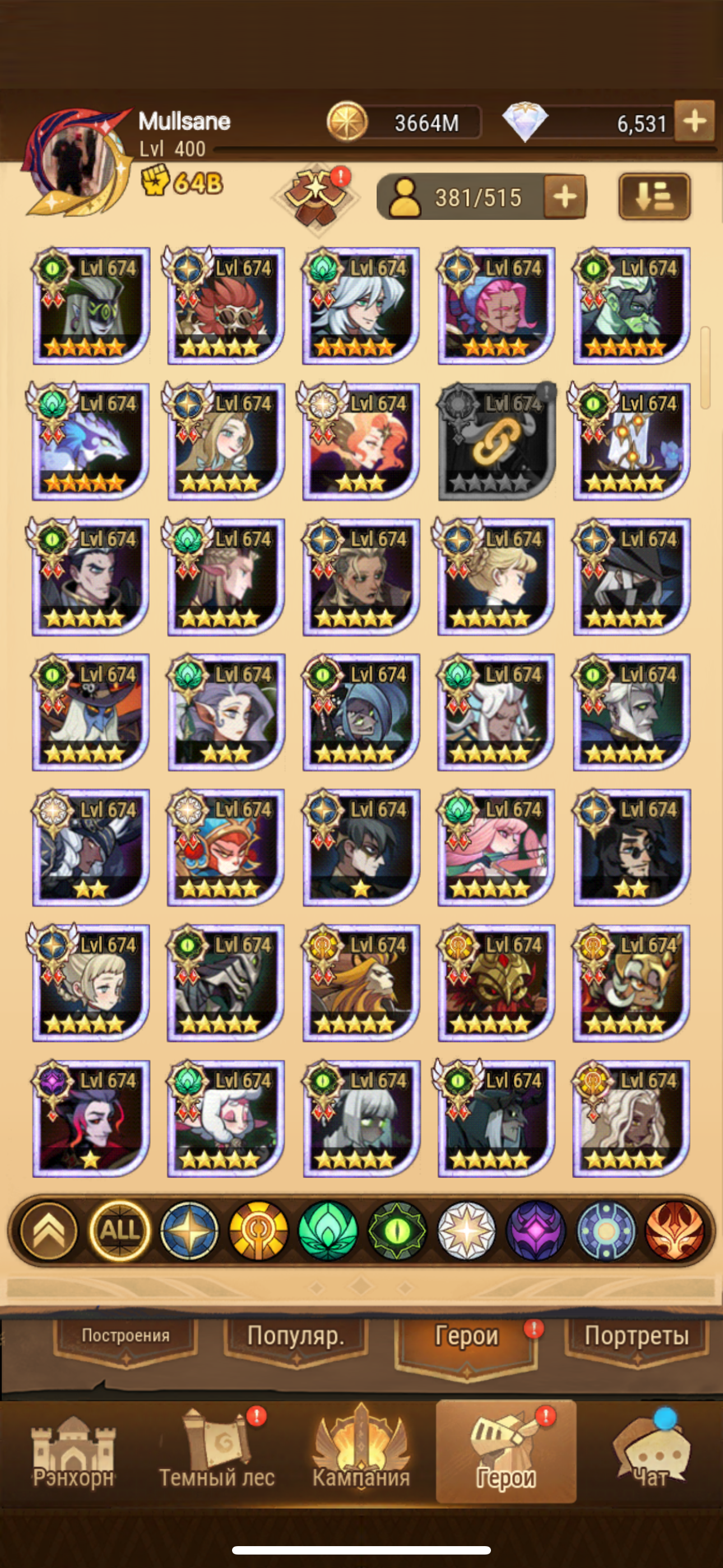Open the locked chain hero slot
Screen dimensions: 723x1568
pyautogui.click(x=496, y=441)
